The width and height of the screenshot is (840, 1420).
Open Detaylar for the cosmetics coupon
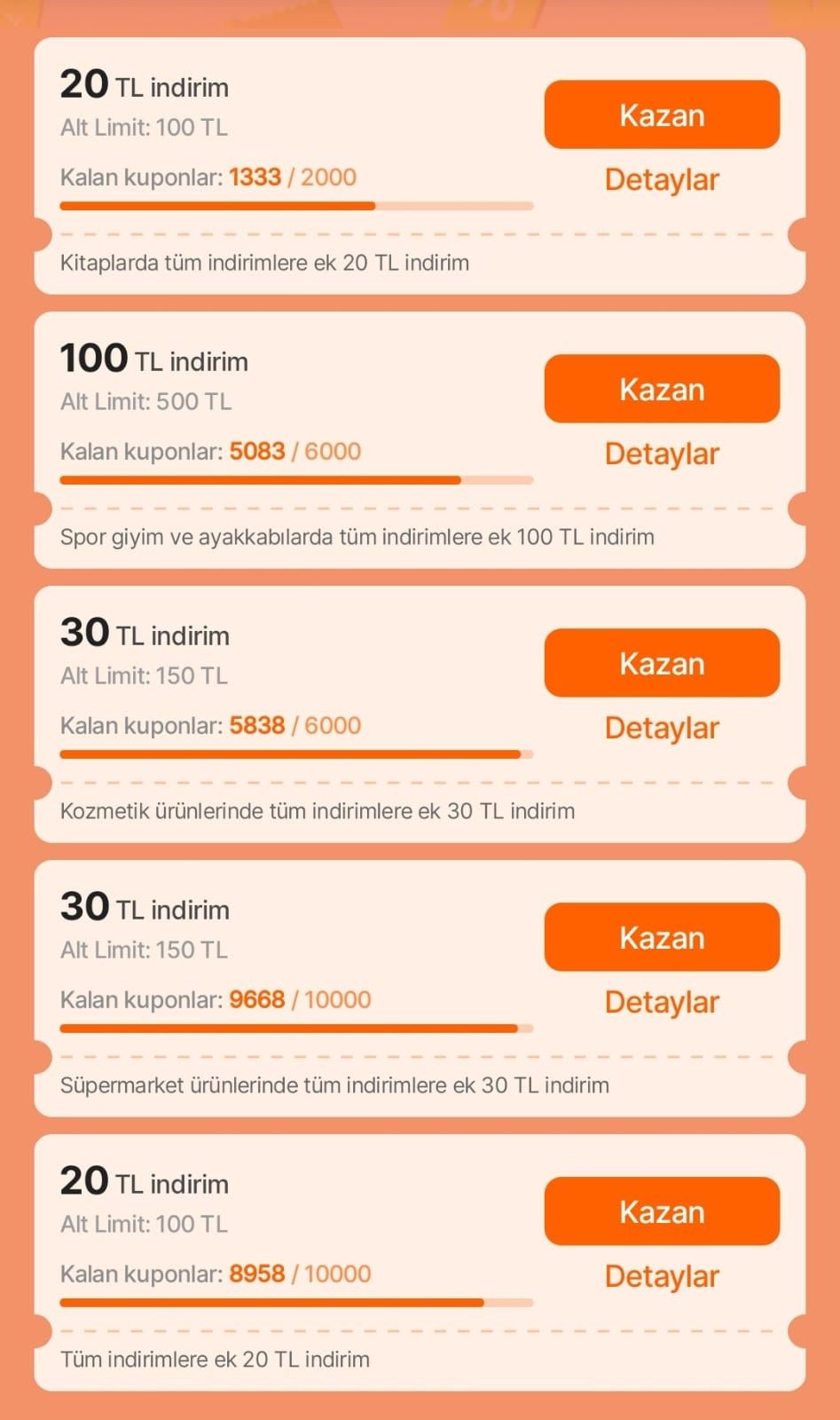[661, 728]
